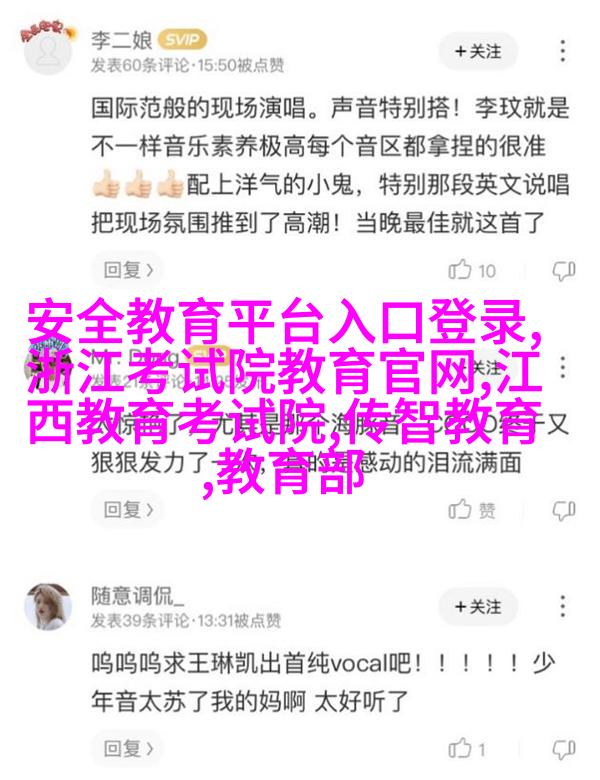
Task: Dislike 李二娘's comment
Action: click(563, 269)
